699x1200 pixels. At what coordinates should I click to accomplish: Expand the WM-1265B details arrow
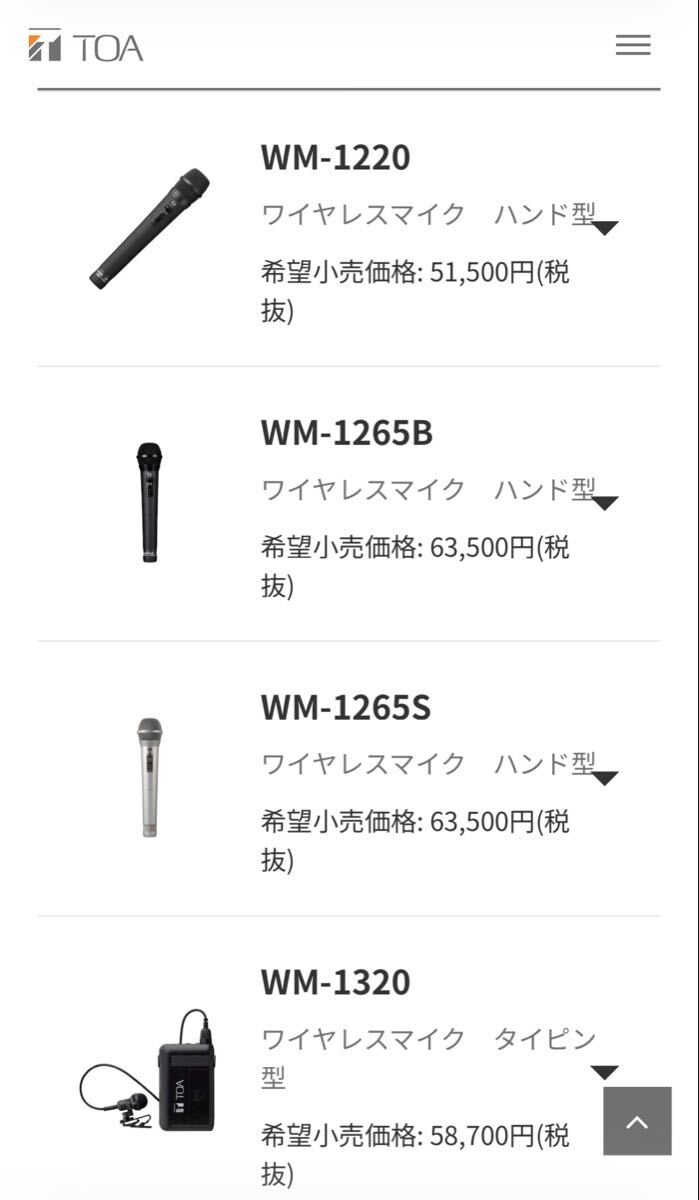point(605,503)
